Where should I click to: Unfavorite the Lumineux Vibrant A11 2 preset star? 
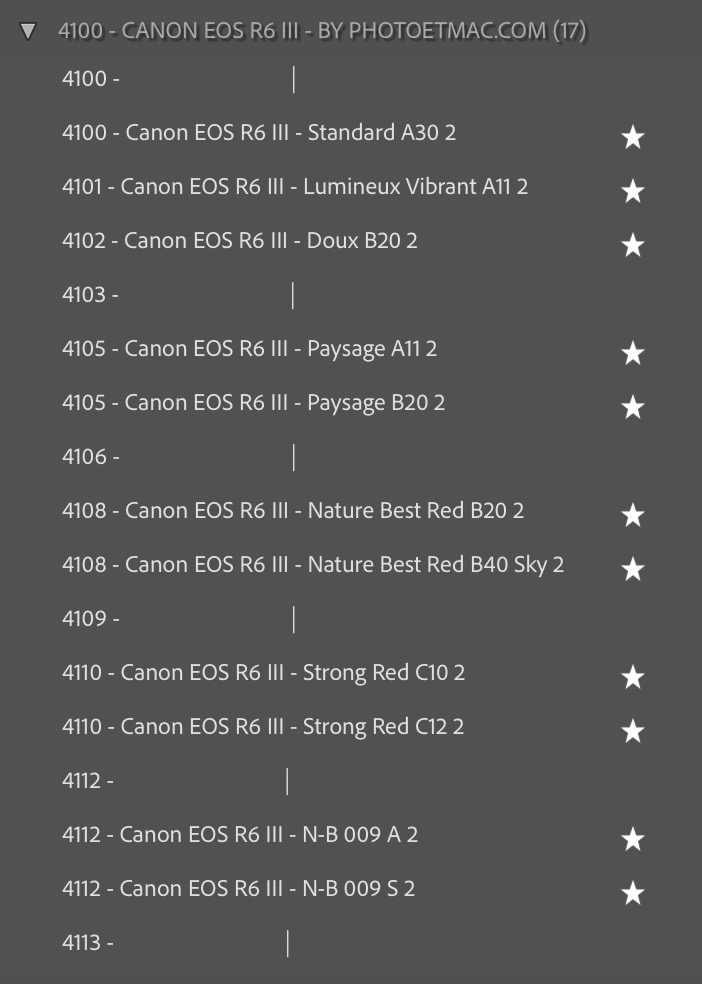632,191
